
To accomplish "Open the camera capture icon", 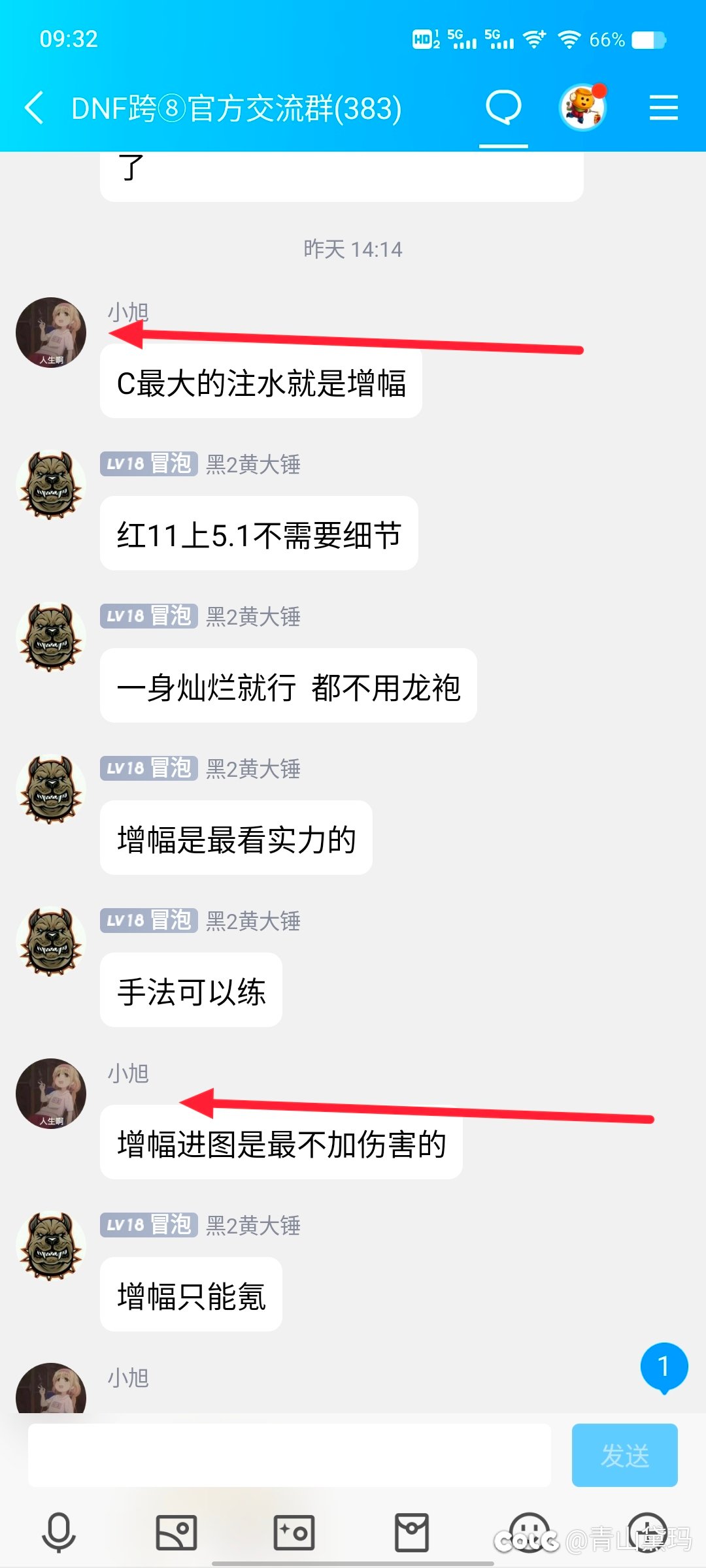I will click(x=294, y=1532).
